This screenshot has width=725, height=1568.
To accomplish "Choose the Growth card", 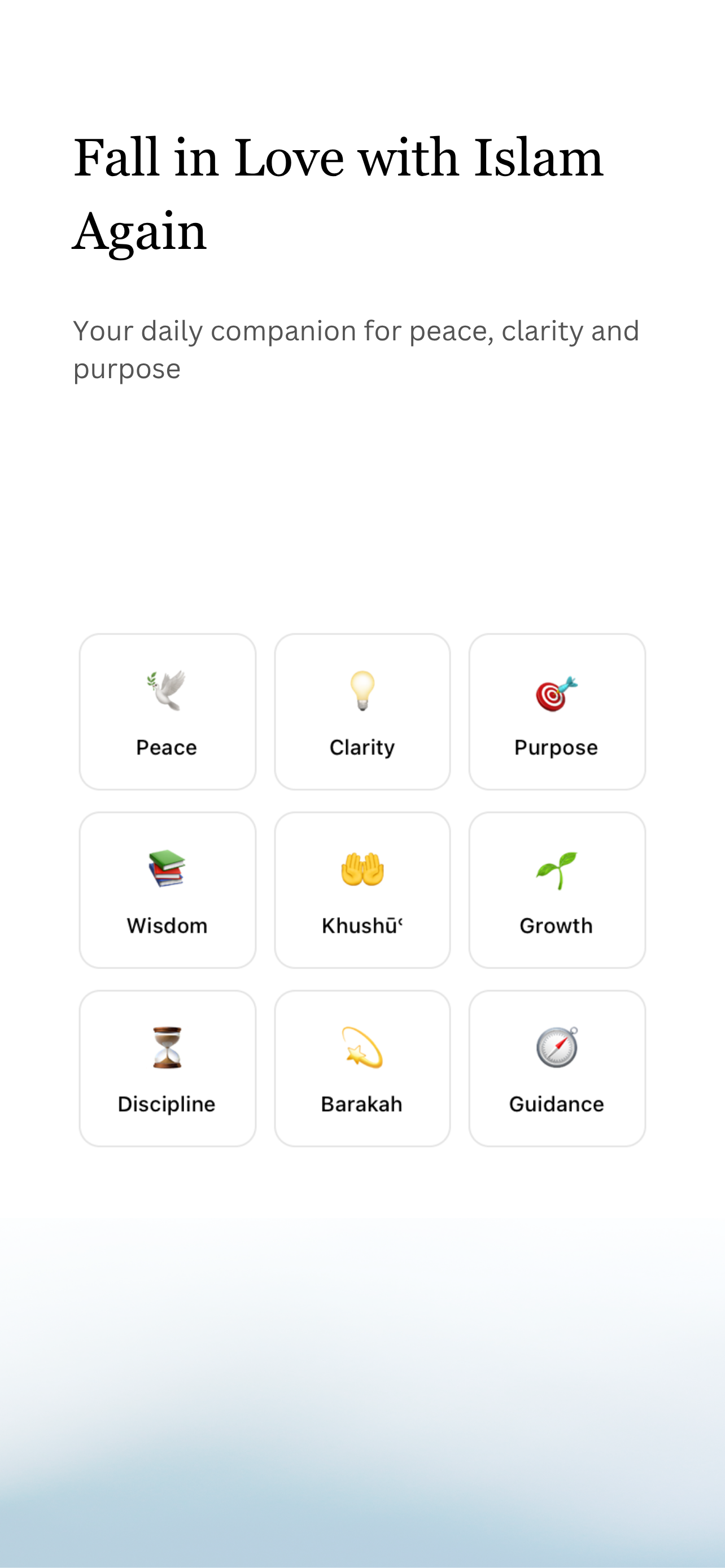I will [x=557, y=890].
